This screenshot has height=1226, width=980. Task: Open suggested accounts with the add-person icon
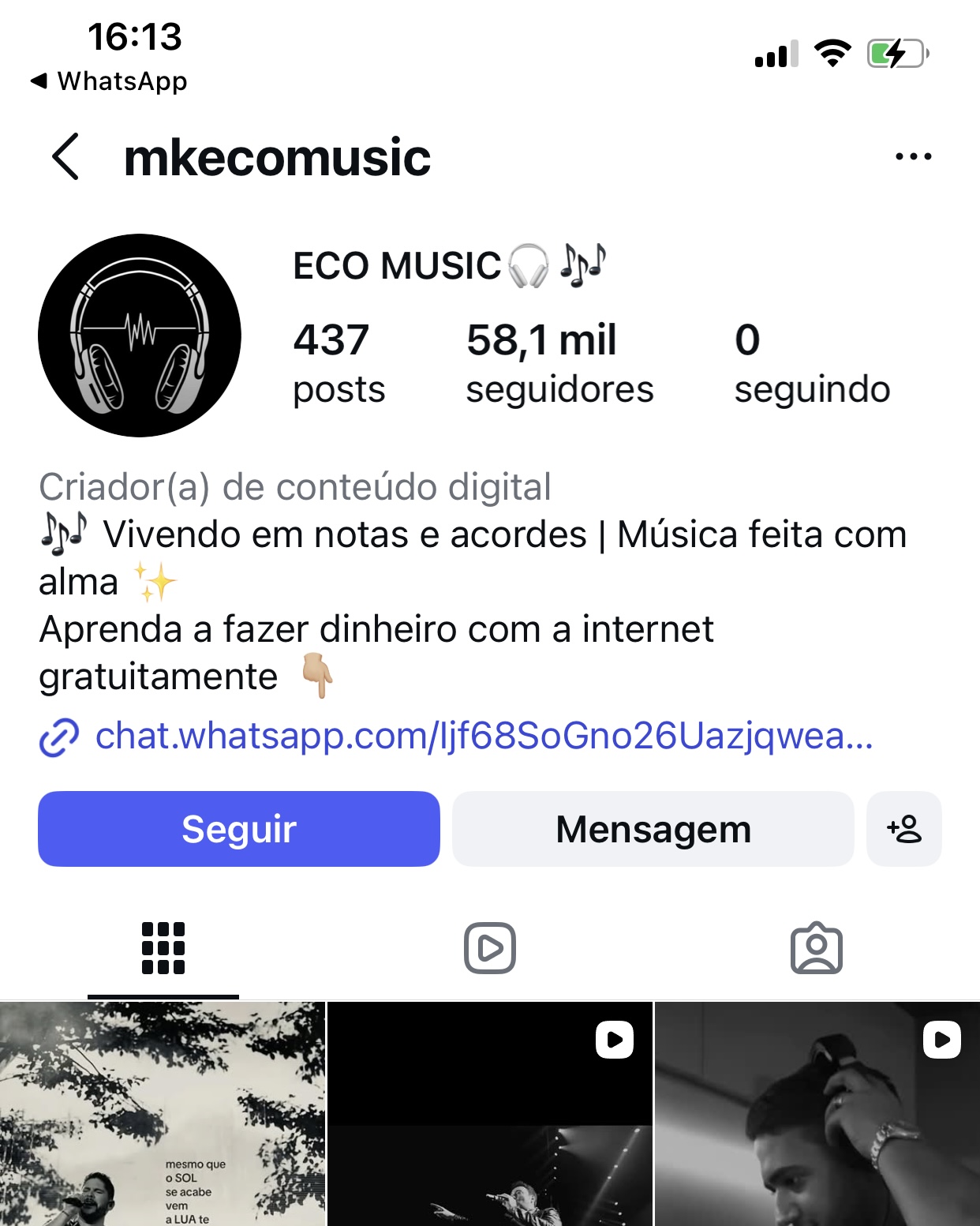[x=904, y=828]
